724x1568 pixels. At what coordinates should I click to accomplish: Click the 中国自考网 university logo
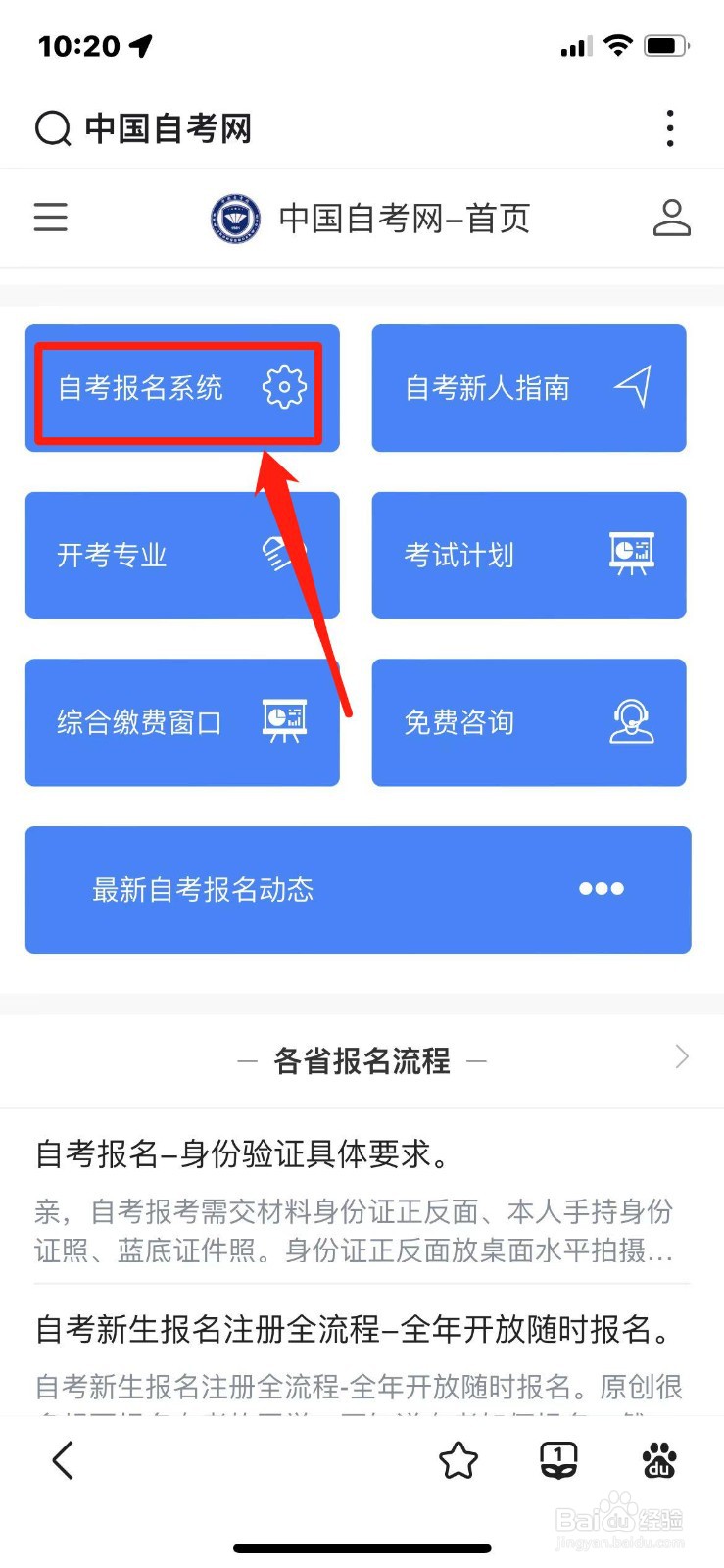pyautogui.click(x=234, y=218)
